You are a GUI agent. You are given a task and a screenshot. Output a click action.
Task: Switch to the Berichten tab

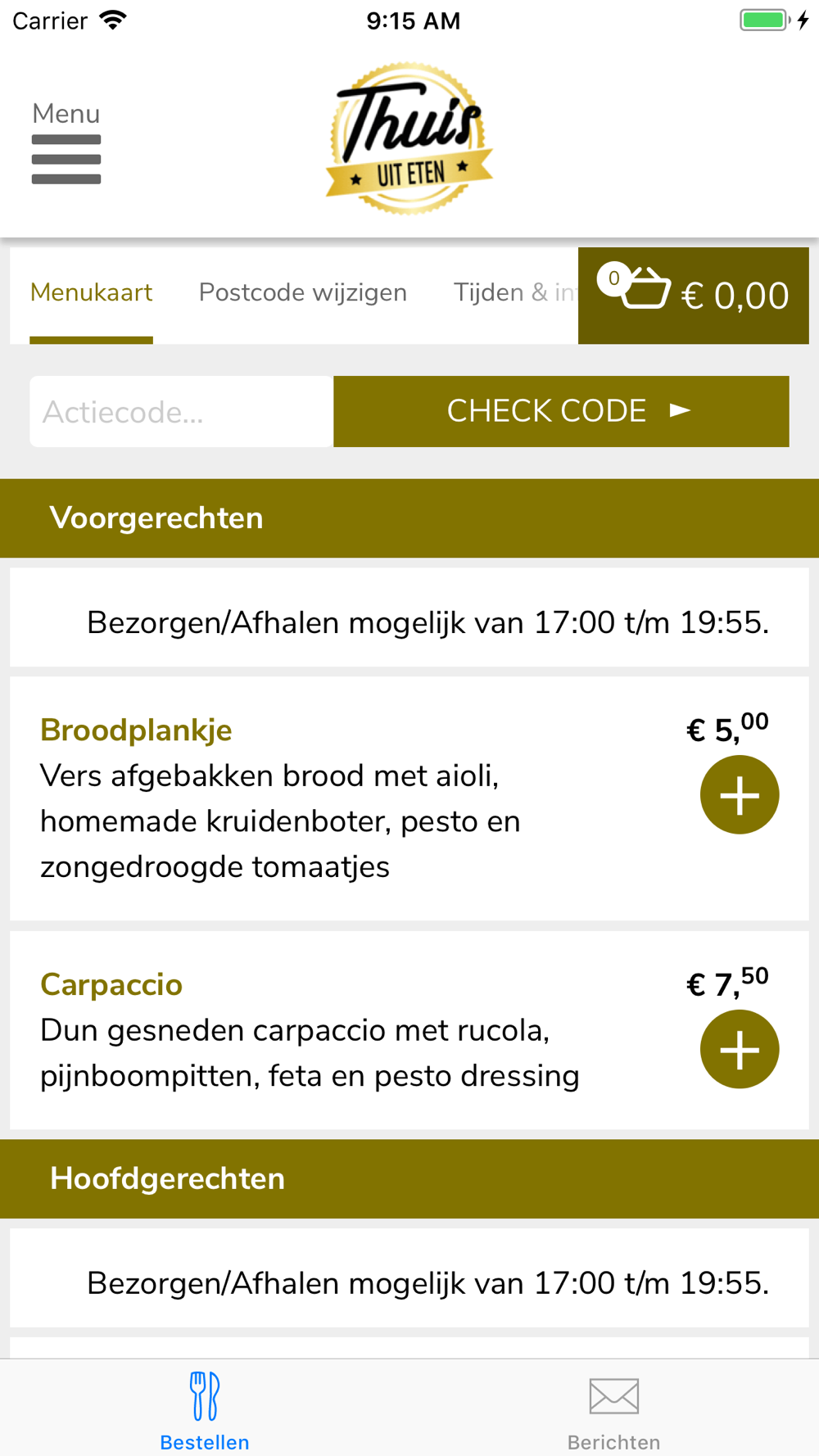[614, 1410]
